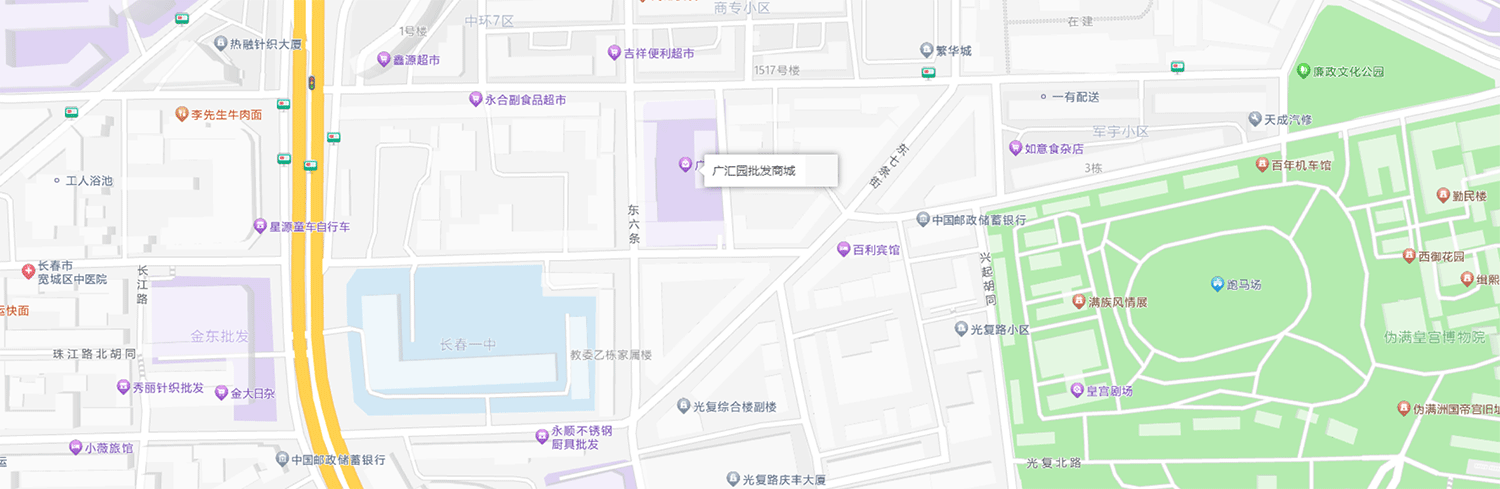Tap the 天成汽修 marker

(1255, 119)
